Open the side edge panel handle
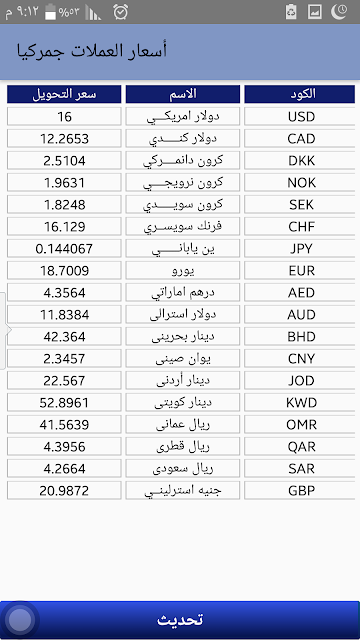360x640 pixels. point(3,331)
